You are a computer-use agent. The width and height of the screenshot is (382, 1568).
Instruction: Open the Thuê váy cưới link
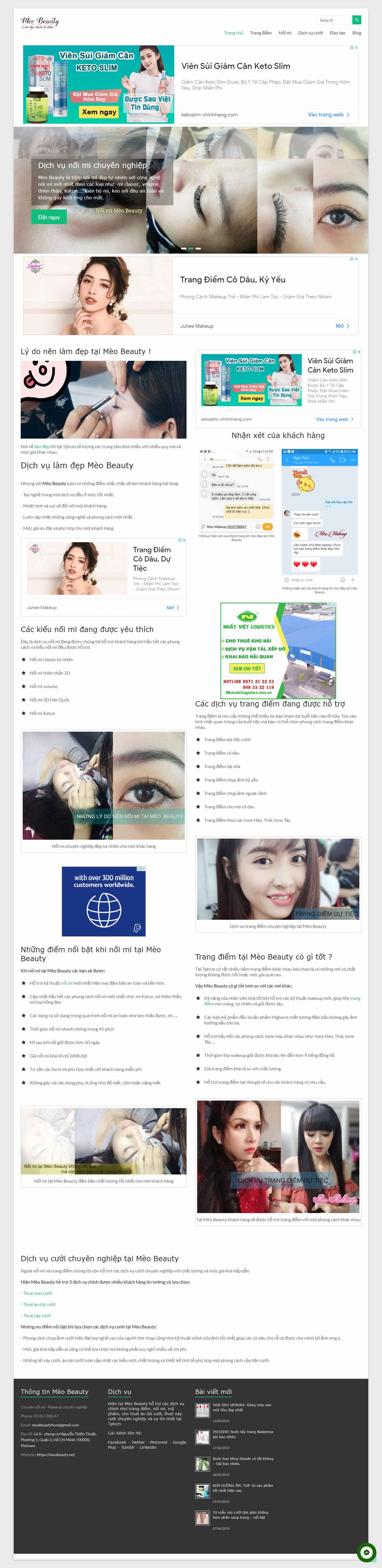(x=37, y=1316)
